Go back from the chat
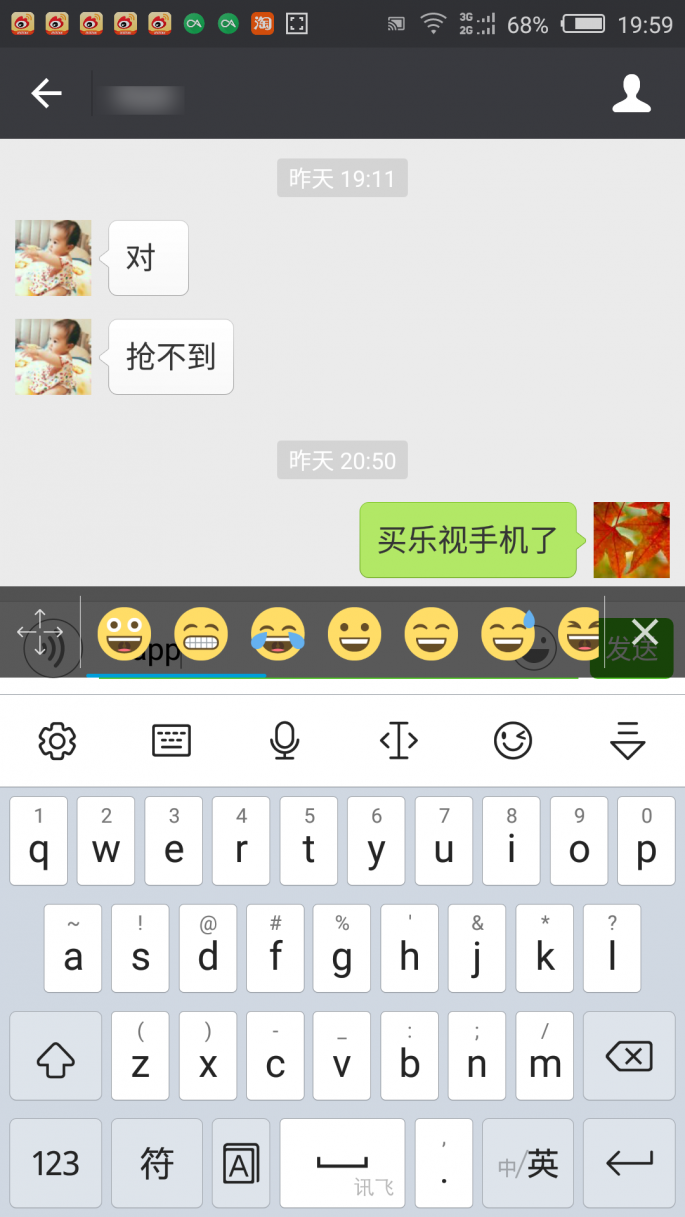This screenshot has height=1217, width=685. pyautogui.click(x=46, y=93)
